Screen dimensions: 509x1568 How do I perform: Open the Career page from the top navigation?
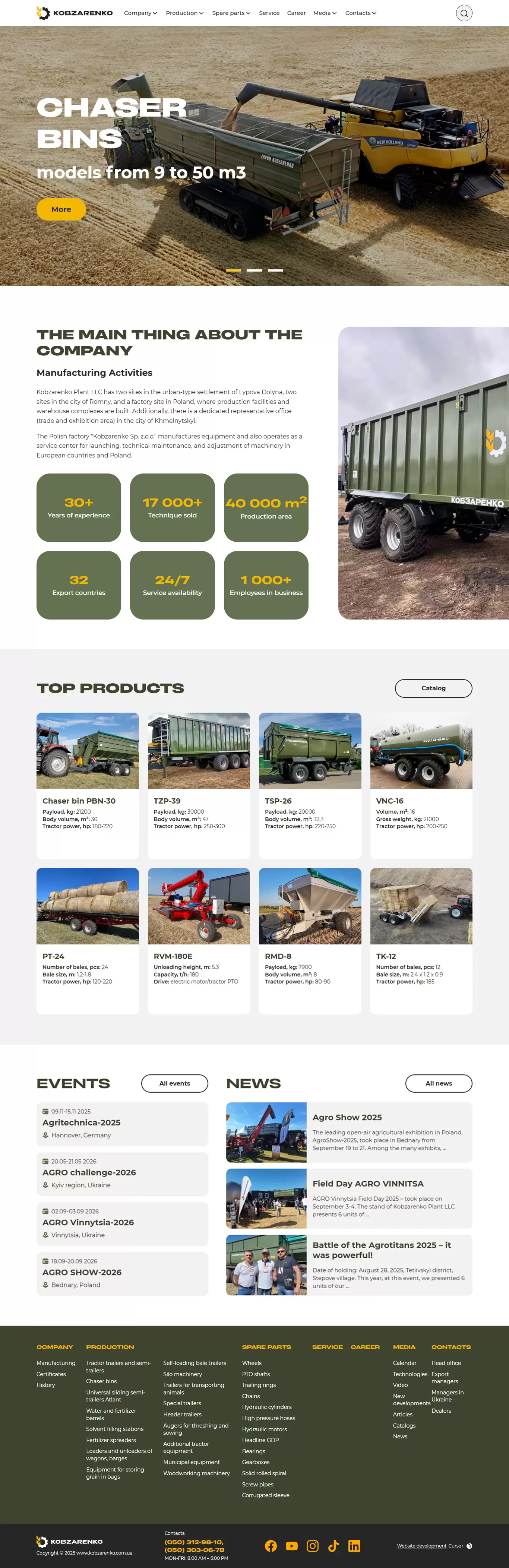tap(297, 13)
